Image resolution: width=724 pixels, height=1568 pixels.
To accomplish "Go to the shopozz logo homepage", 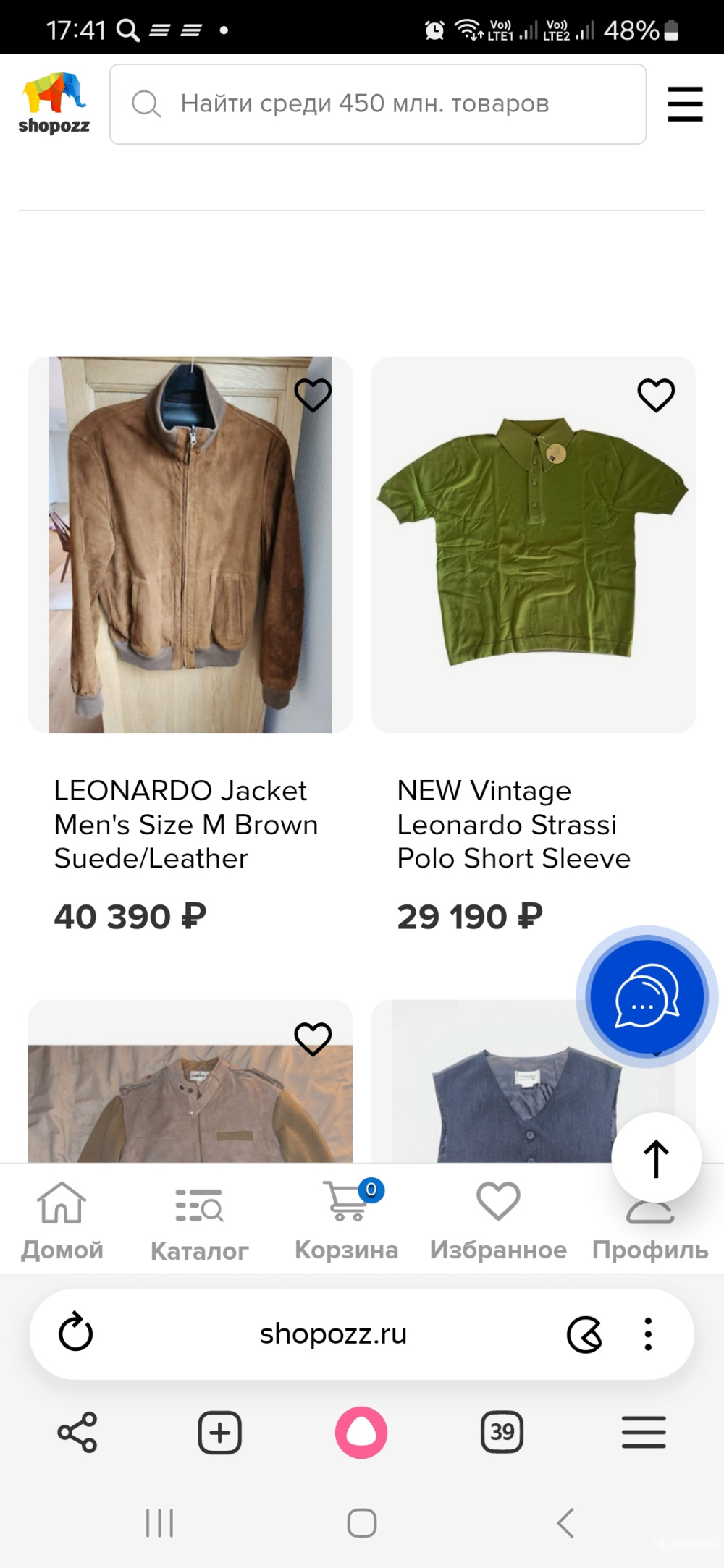I will pyautogui.click(x=54, y=104).
